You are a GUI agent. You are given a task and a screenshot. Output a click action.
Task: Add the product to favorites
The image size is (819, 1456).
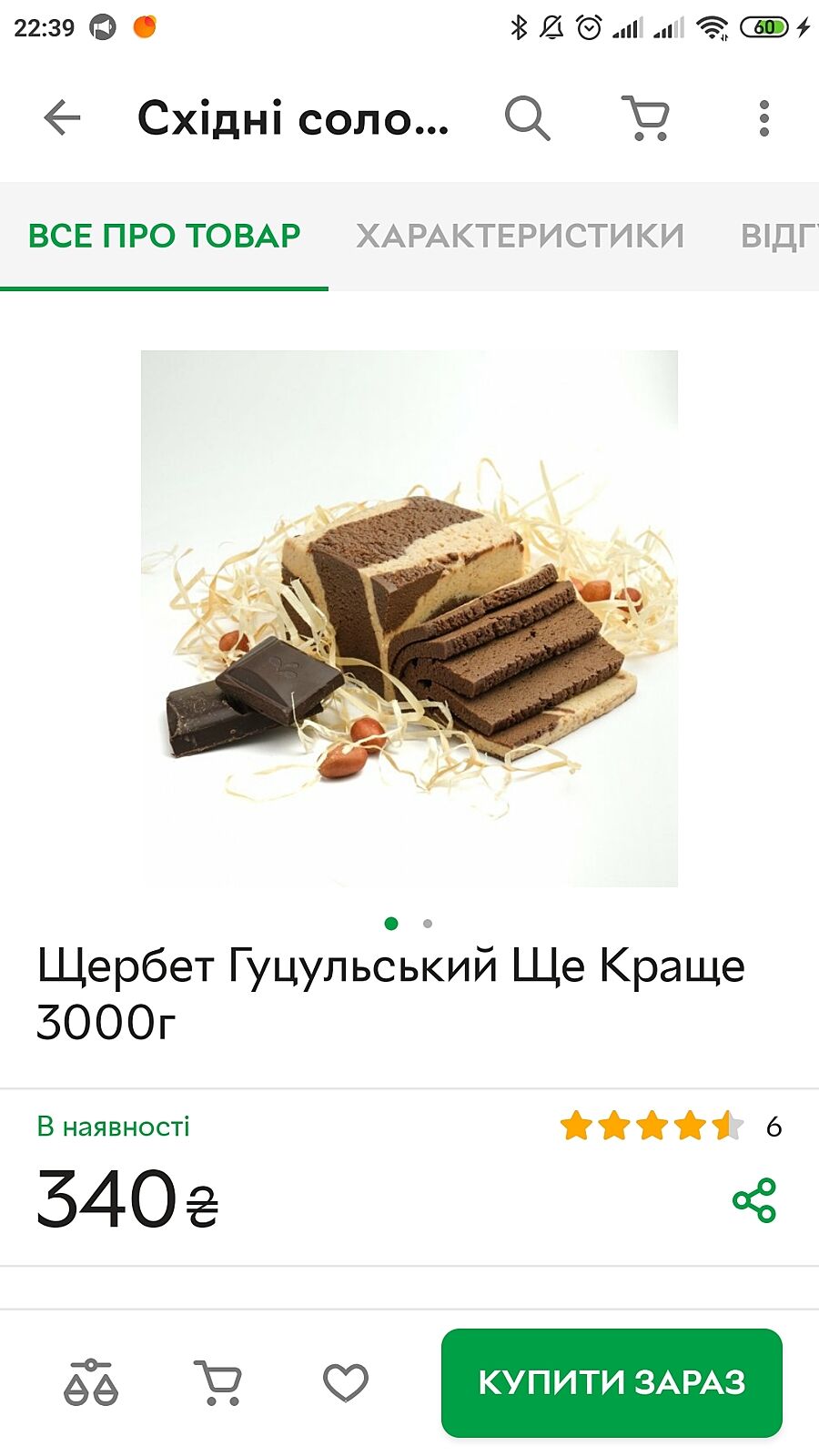point(346,1383)
